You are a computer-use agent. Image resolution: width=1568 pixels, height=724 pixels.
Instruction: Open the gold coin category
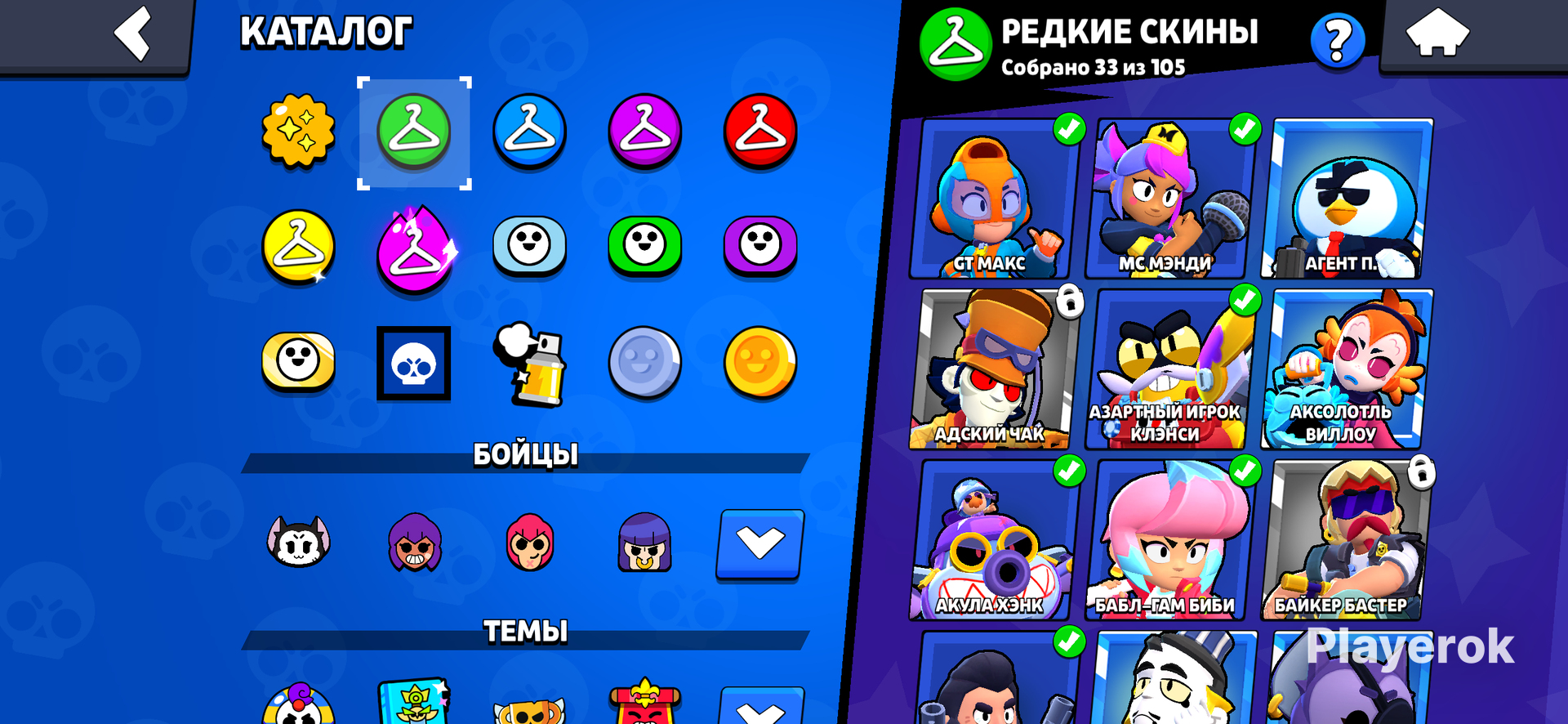[759, 362]
